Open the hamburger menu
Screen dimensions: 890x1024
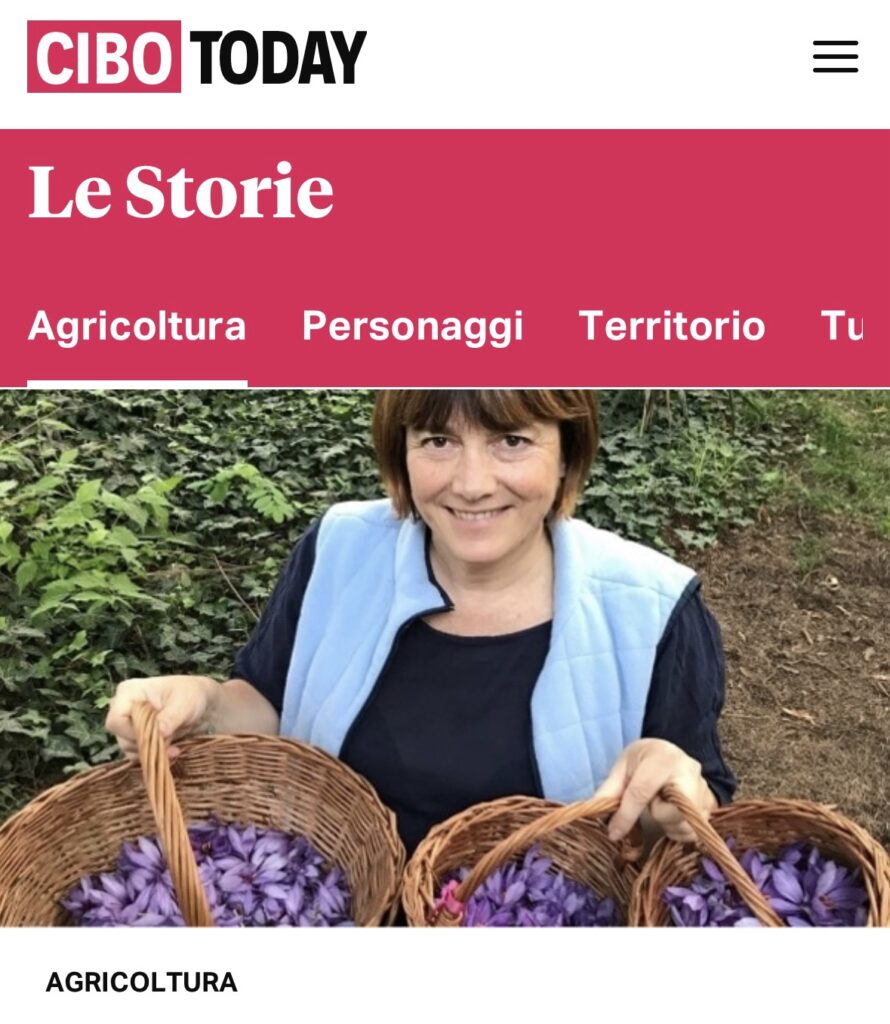coord(835,57)
